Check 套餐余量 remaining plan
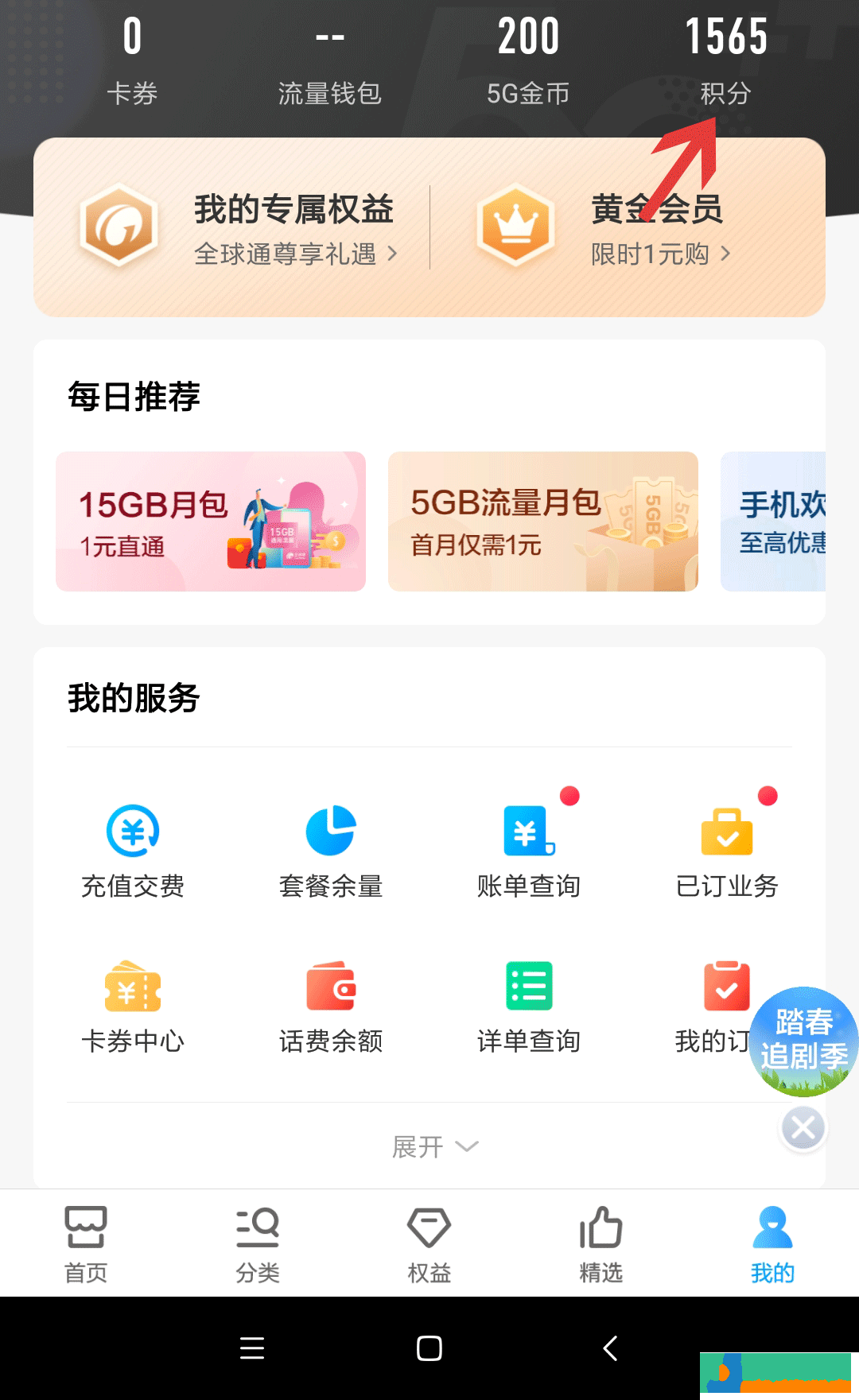Viewport: 859px width, 1400px height. [331, 851]
